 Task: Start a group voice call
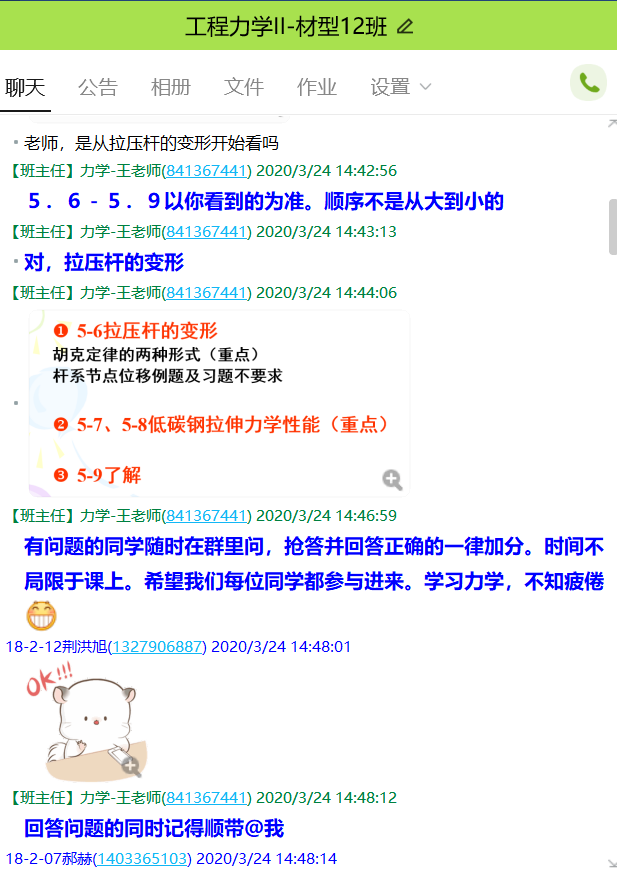point(588,82)
